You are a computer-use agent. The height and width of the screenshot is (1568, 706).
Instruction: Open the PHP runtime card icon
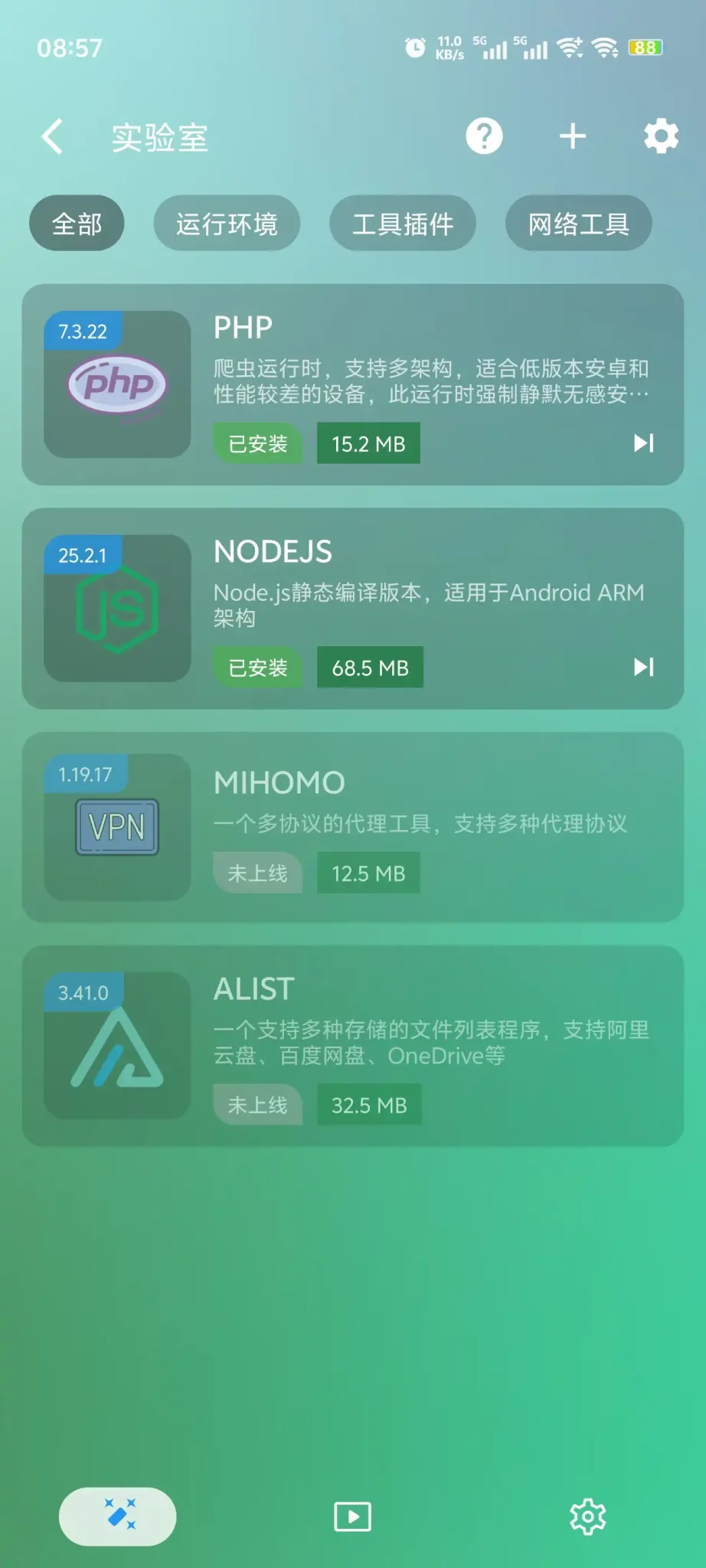coord(116,385)
